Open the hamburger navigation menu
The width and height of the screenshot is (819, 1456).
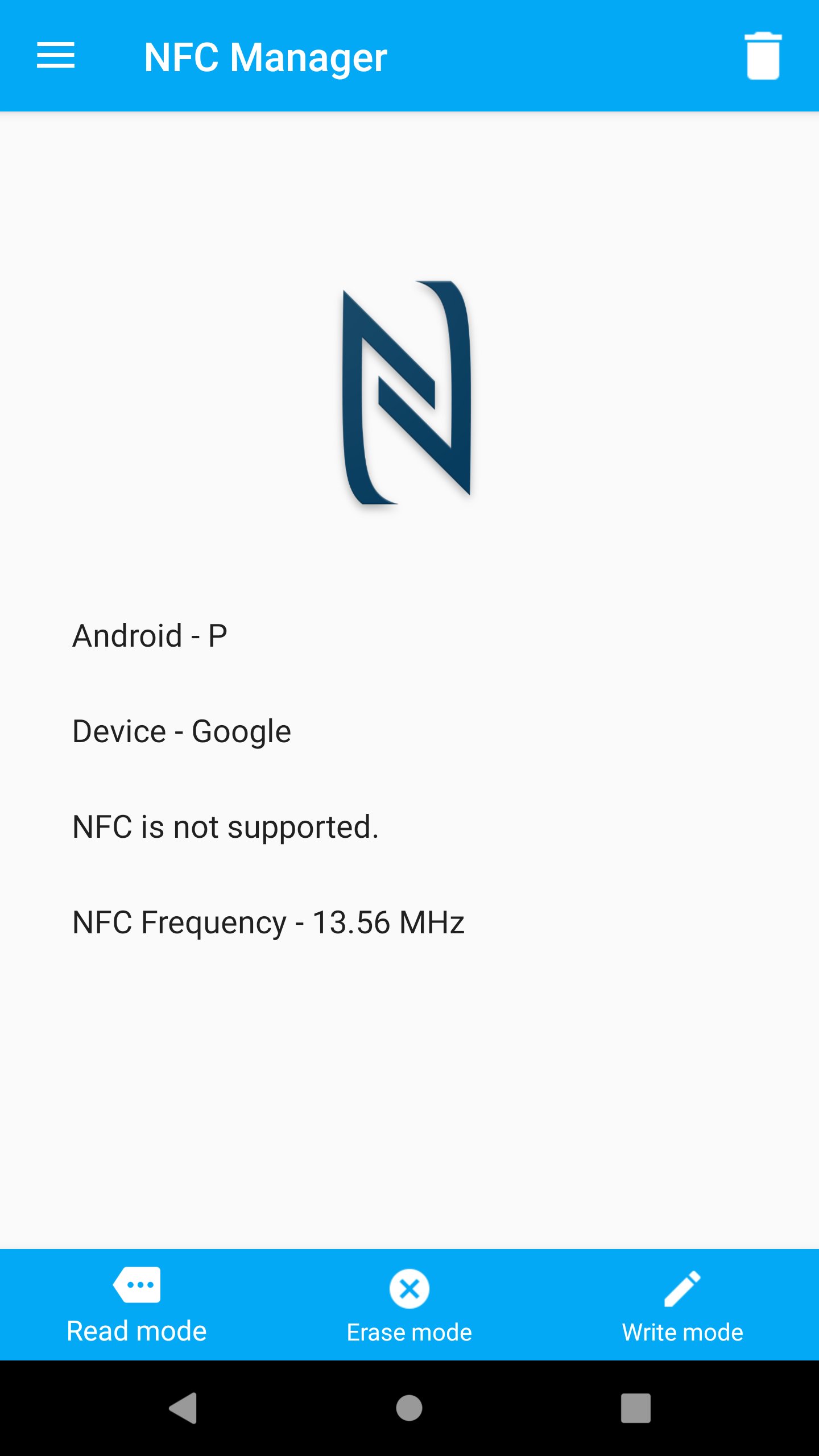(x=55, y=56)
